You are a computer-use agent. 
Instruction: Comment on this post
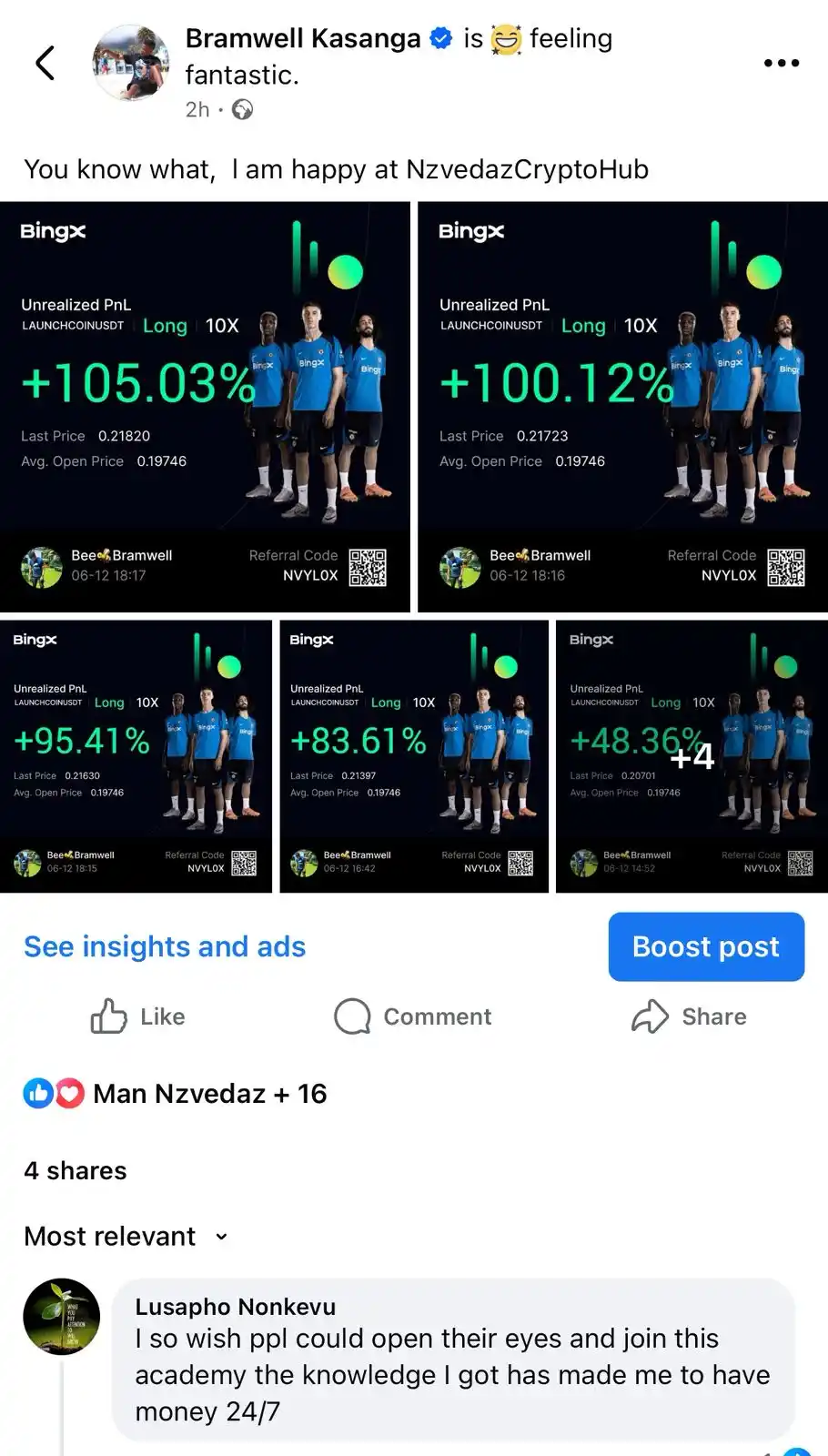pyautogui.click(x=413, y=1016)
